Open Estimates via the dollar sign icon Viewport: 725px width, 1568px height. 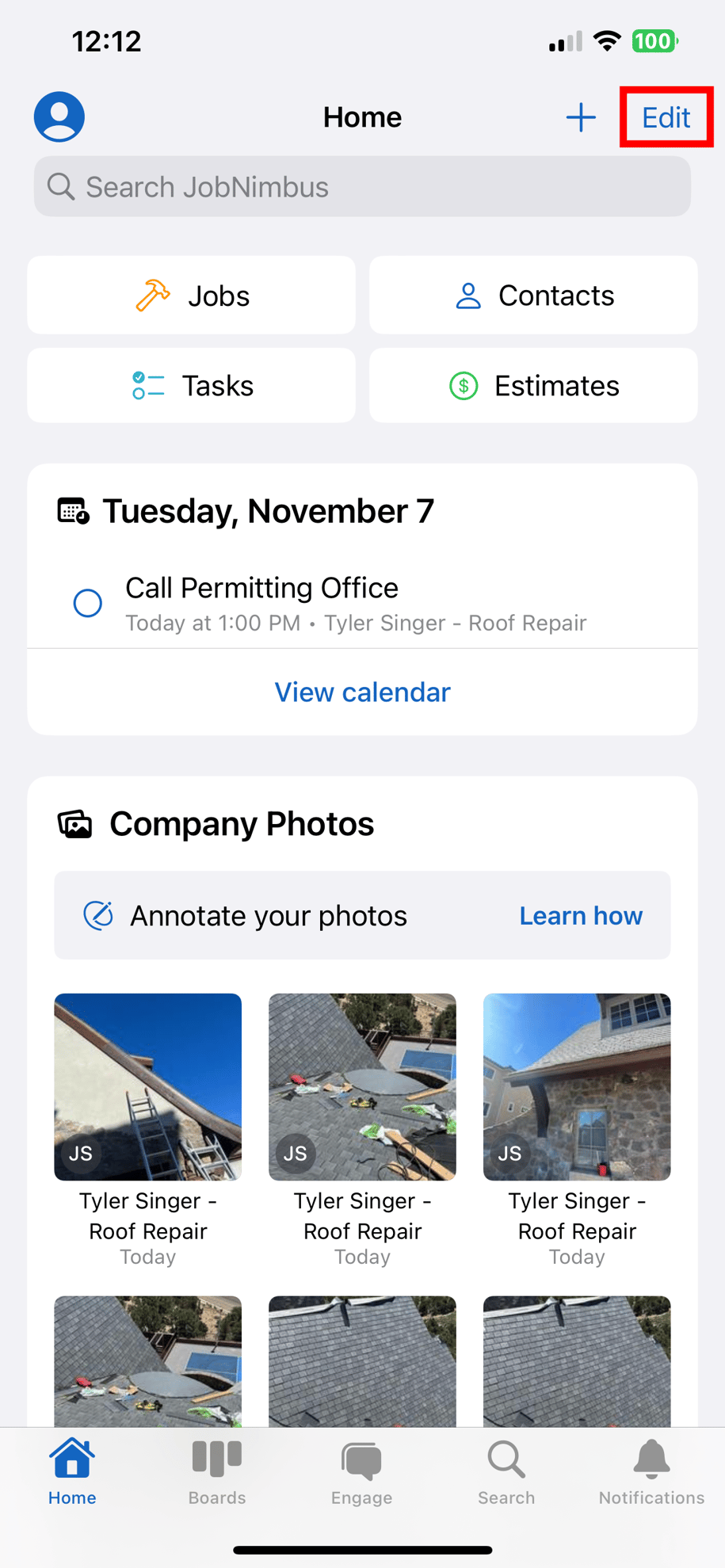click(x=463, y=386)
